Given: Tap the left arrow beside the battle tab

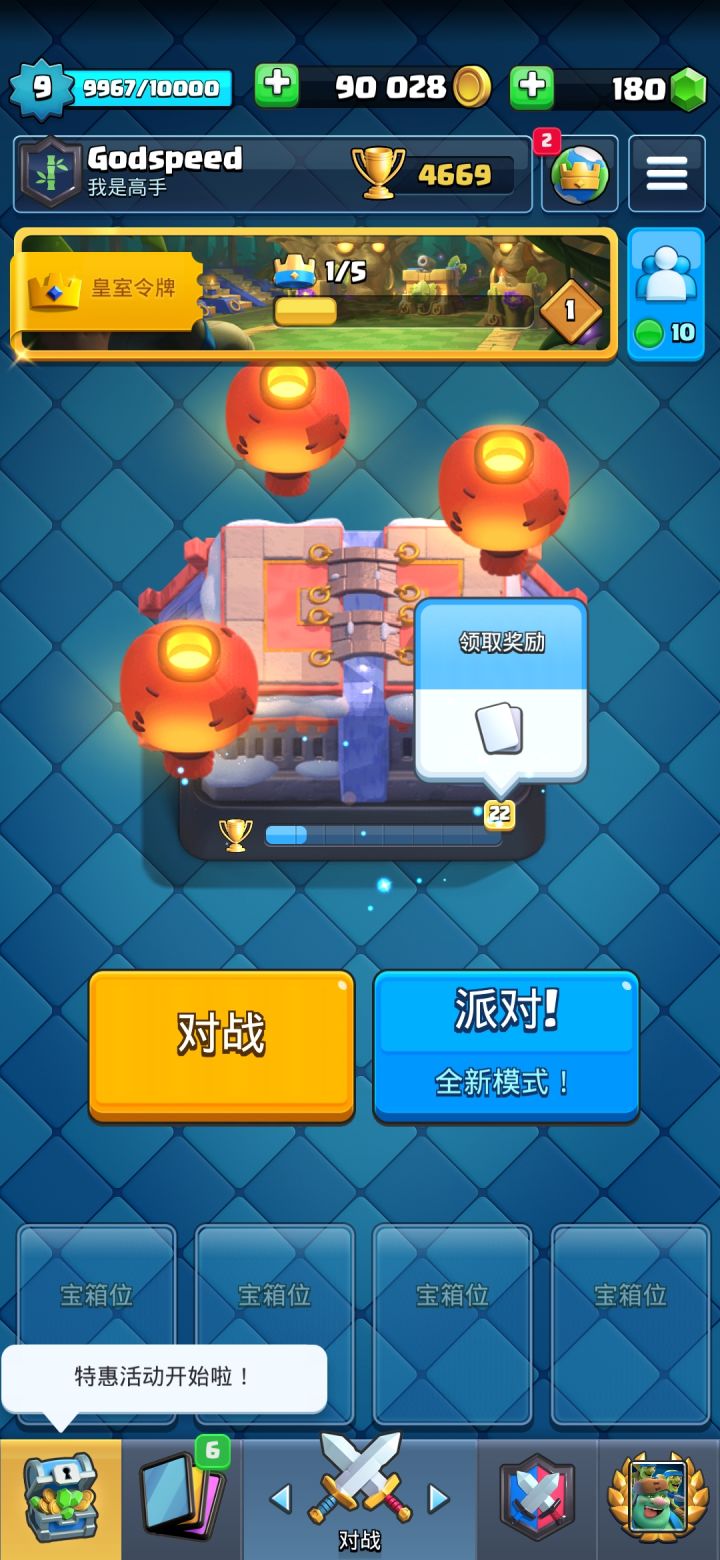Looking at the screenshot, I should [281, 1497].
